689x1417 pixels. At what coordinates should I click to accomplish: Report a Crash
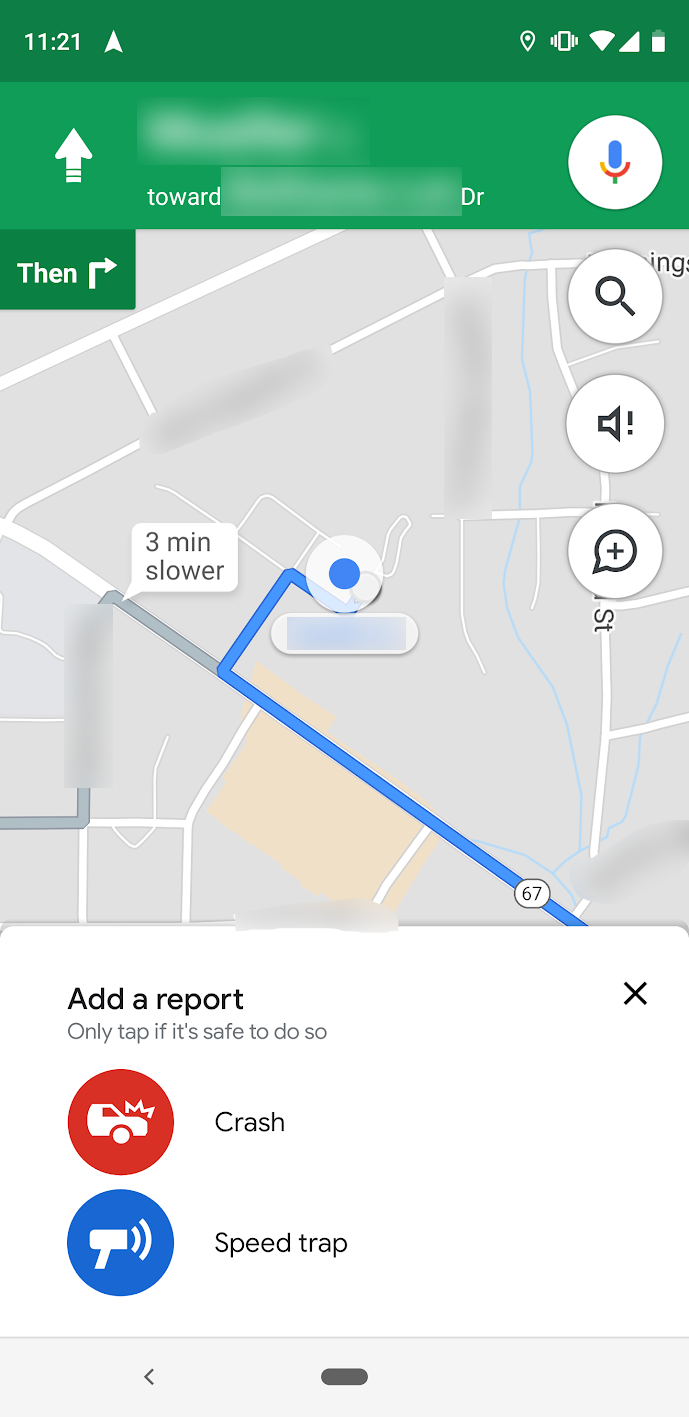[x=121, y=1122]
